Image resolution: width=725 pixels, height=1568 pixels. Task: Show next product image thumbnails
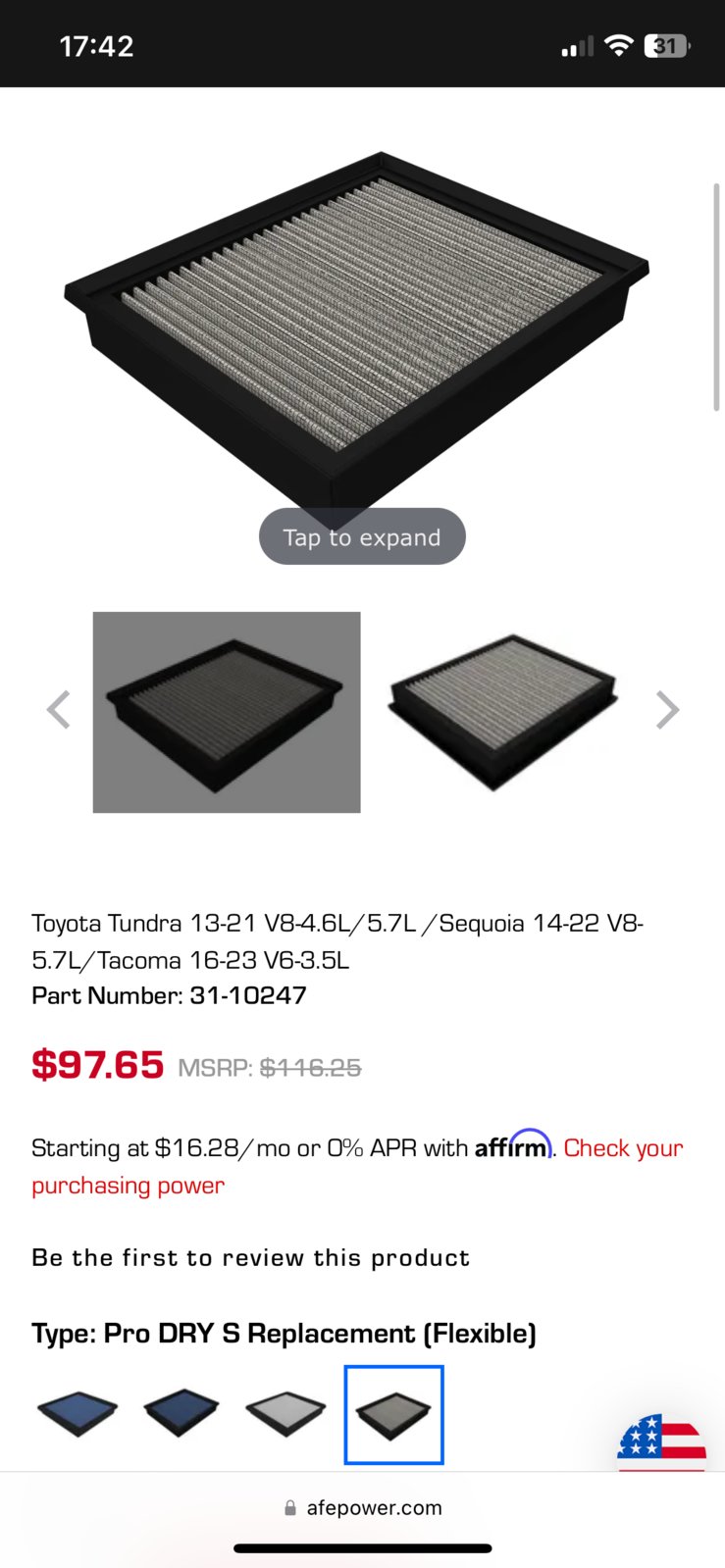[667, 710]
